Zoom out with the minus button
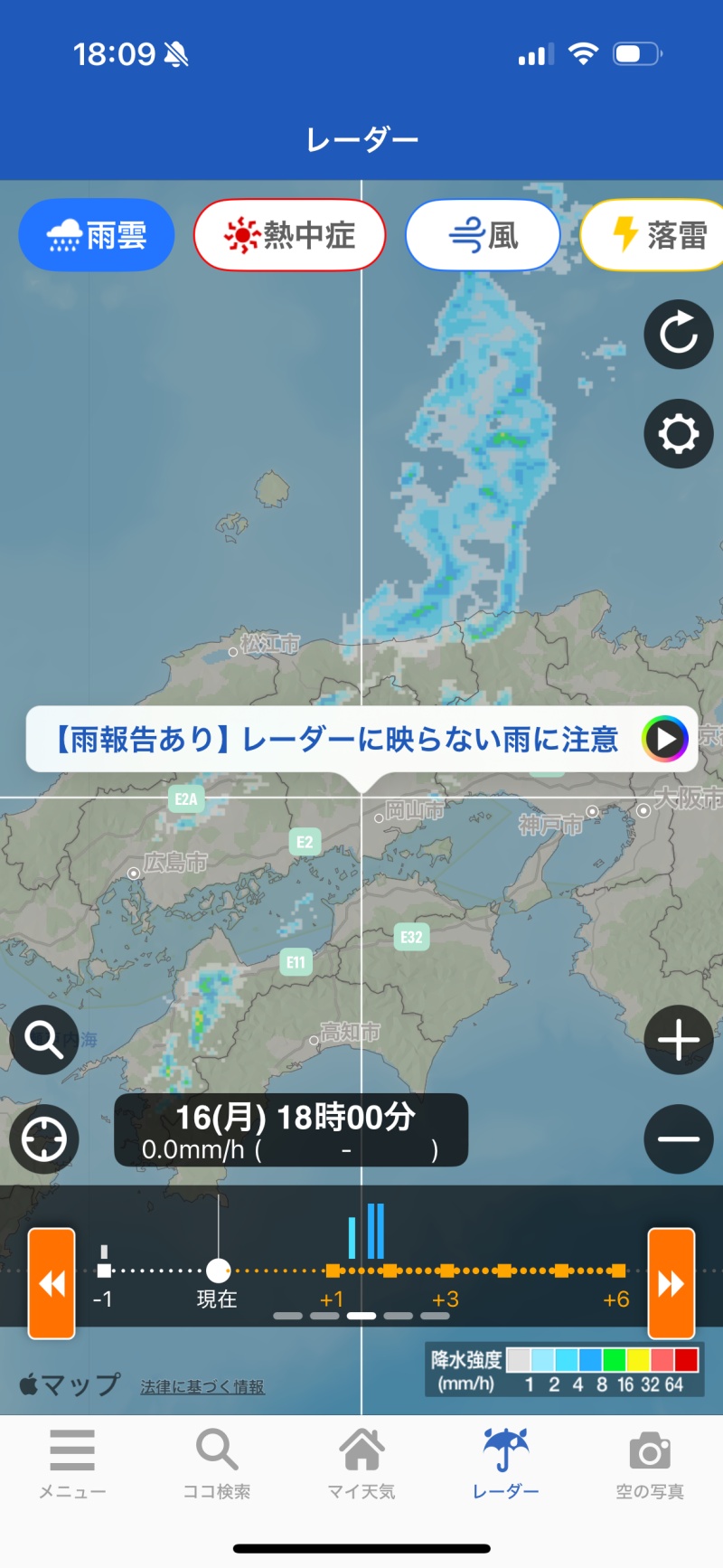 (x=679, y=1139)
